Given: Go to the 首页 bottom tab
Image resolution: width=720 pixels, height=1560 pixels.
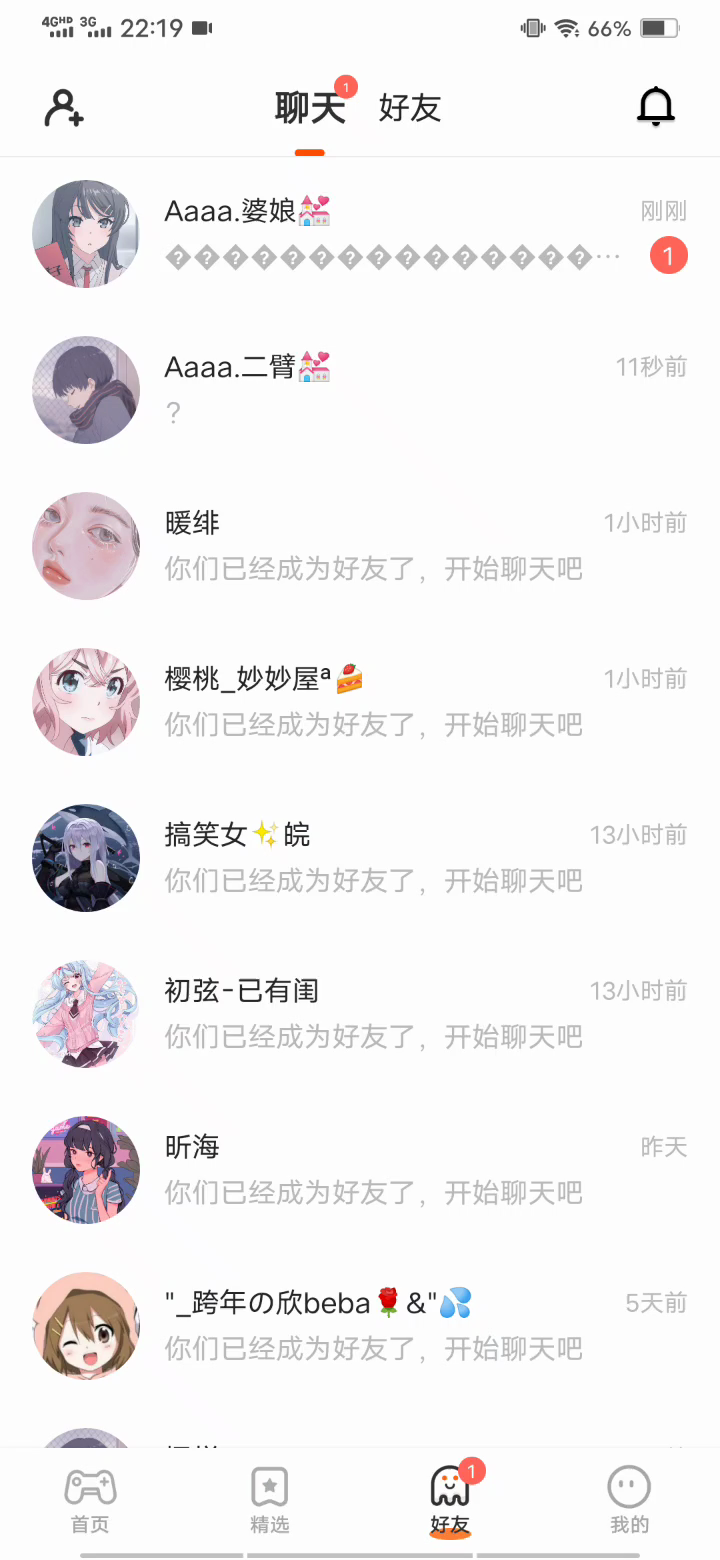Looking at the screenshot, I should point(90,1500).
